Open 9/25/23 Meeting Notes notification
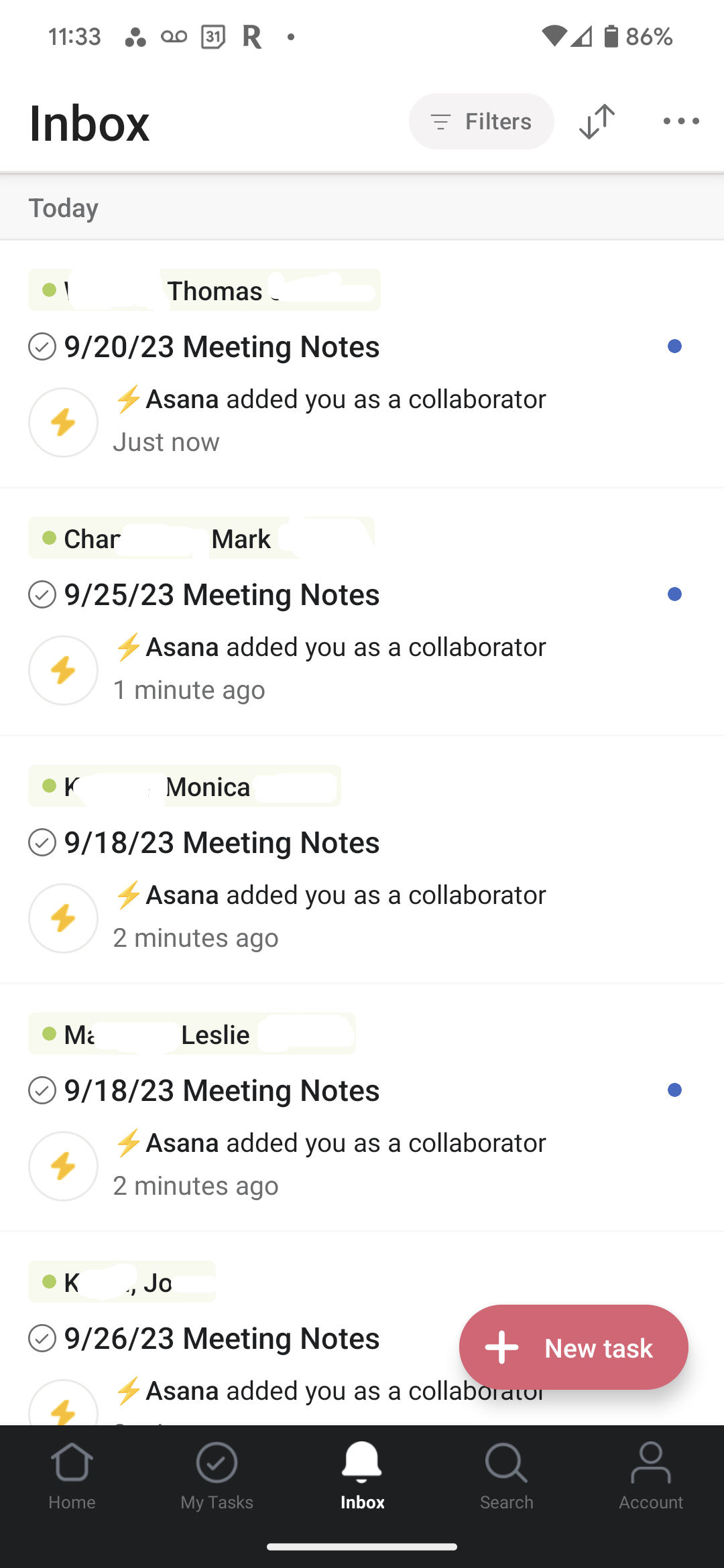 point(221,595)
